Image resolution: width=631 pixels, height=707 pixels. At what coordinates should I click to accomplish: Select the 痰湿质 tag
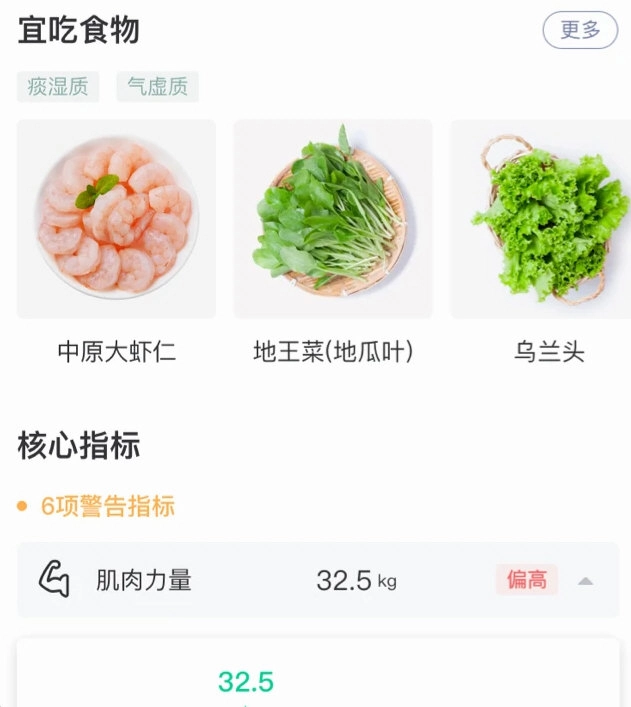click(58, 87)
